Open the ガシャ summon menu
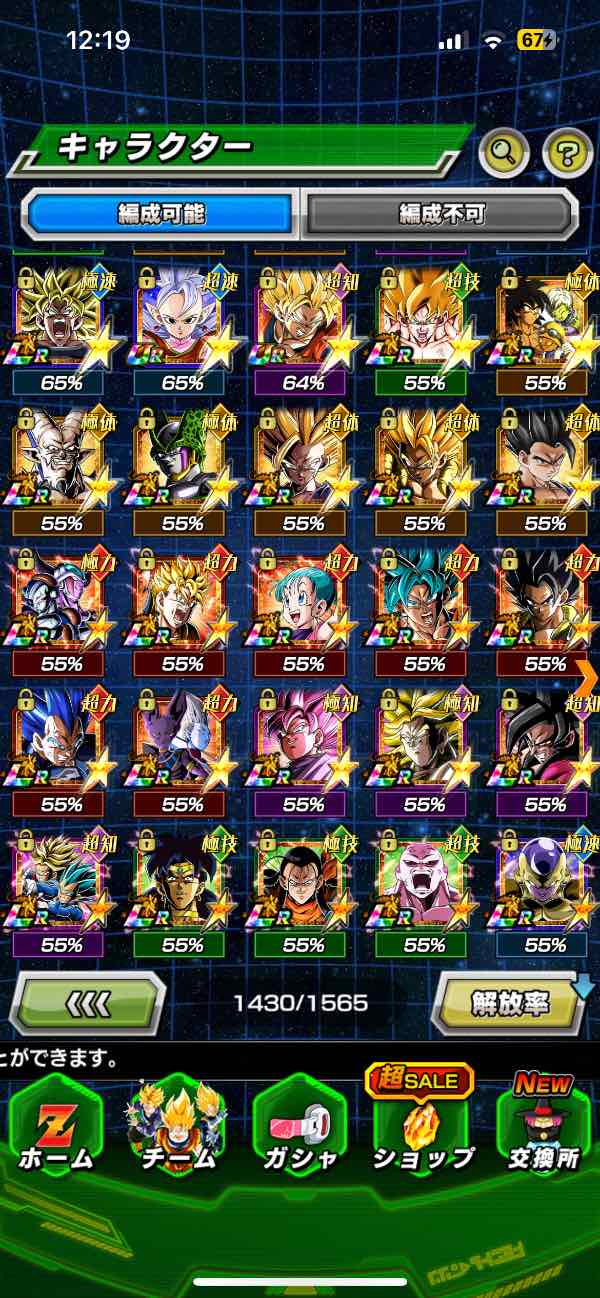The height and width of the screenshot is (1298, 600). click(298, 1126)
